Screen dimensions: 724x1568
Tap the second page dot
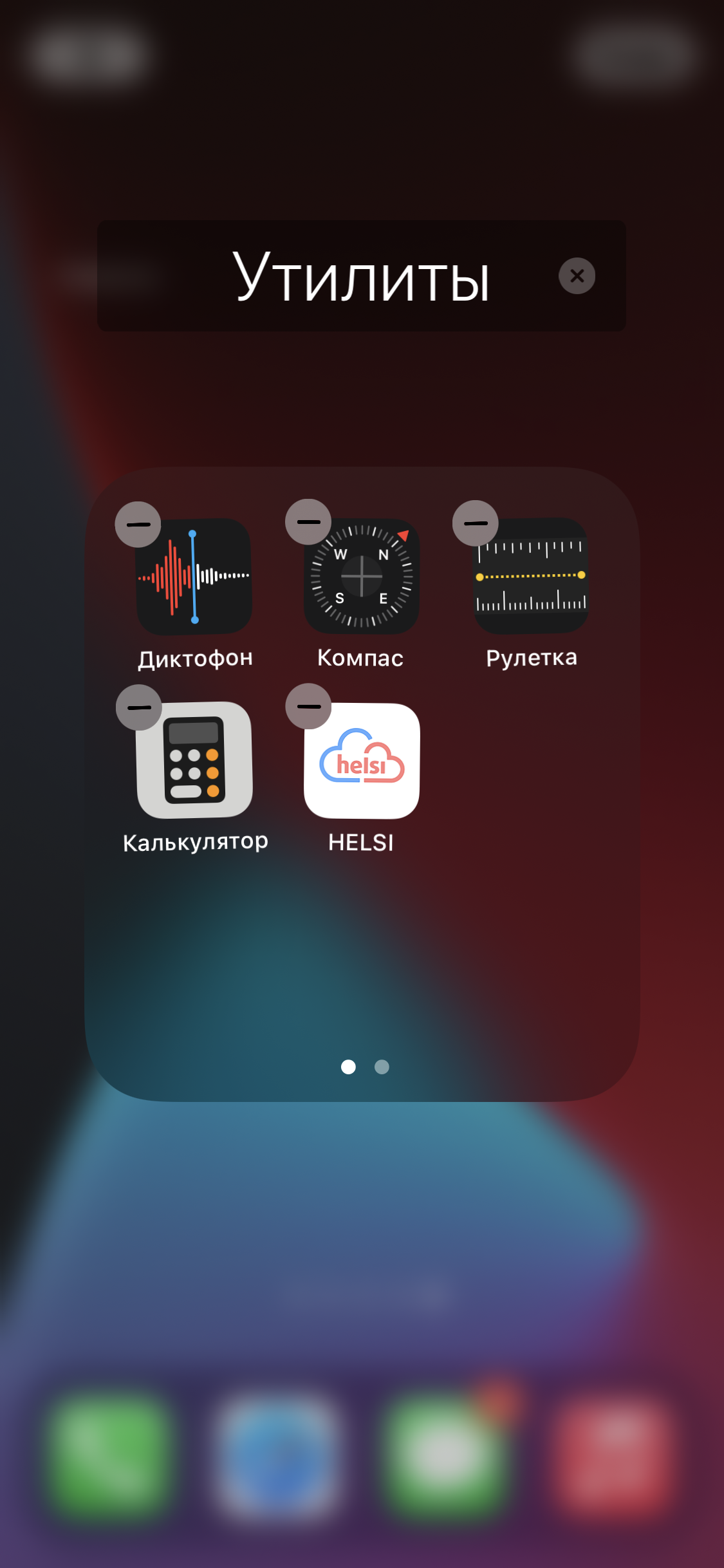(x=381, y=1067)
